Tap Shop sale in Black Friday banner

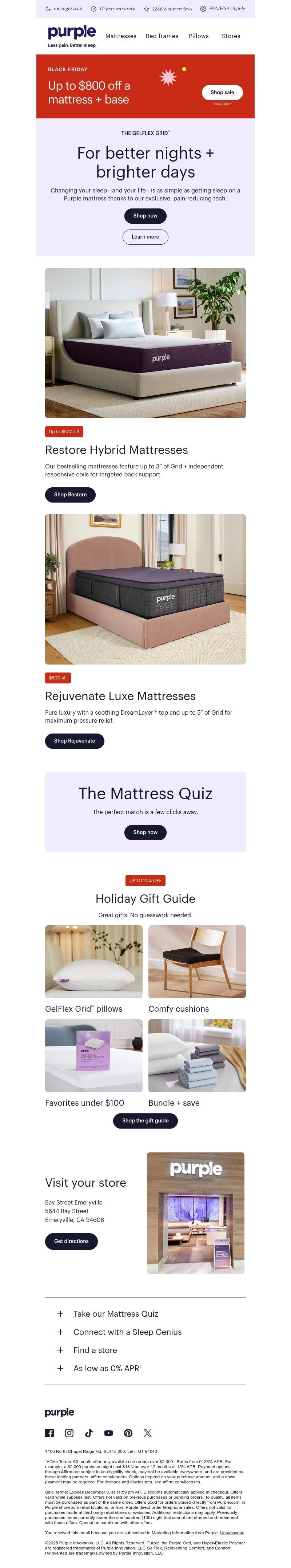click(222, 92)
